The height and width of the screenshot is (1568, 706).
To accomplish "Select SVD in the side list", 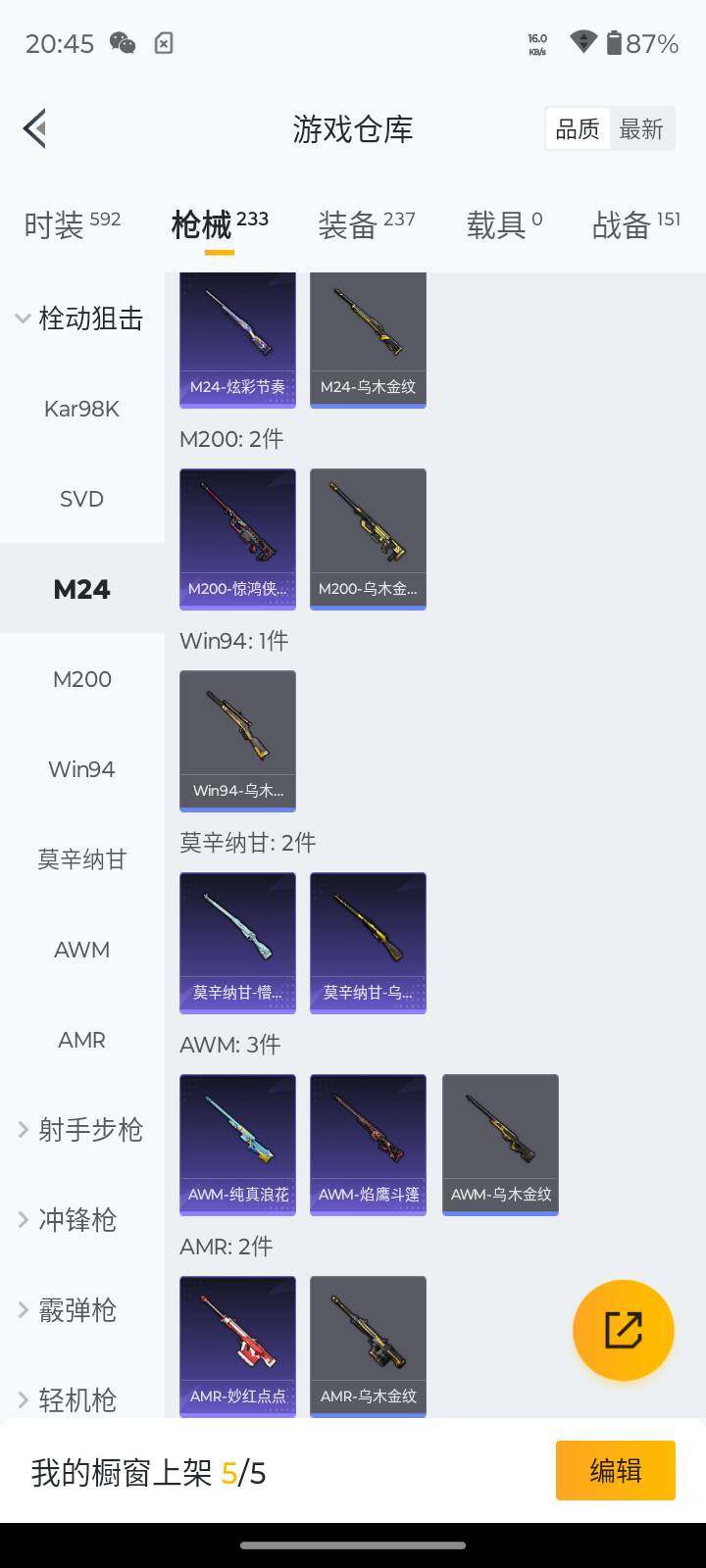I will [x=81, y=499].
